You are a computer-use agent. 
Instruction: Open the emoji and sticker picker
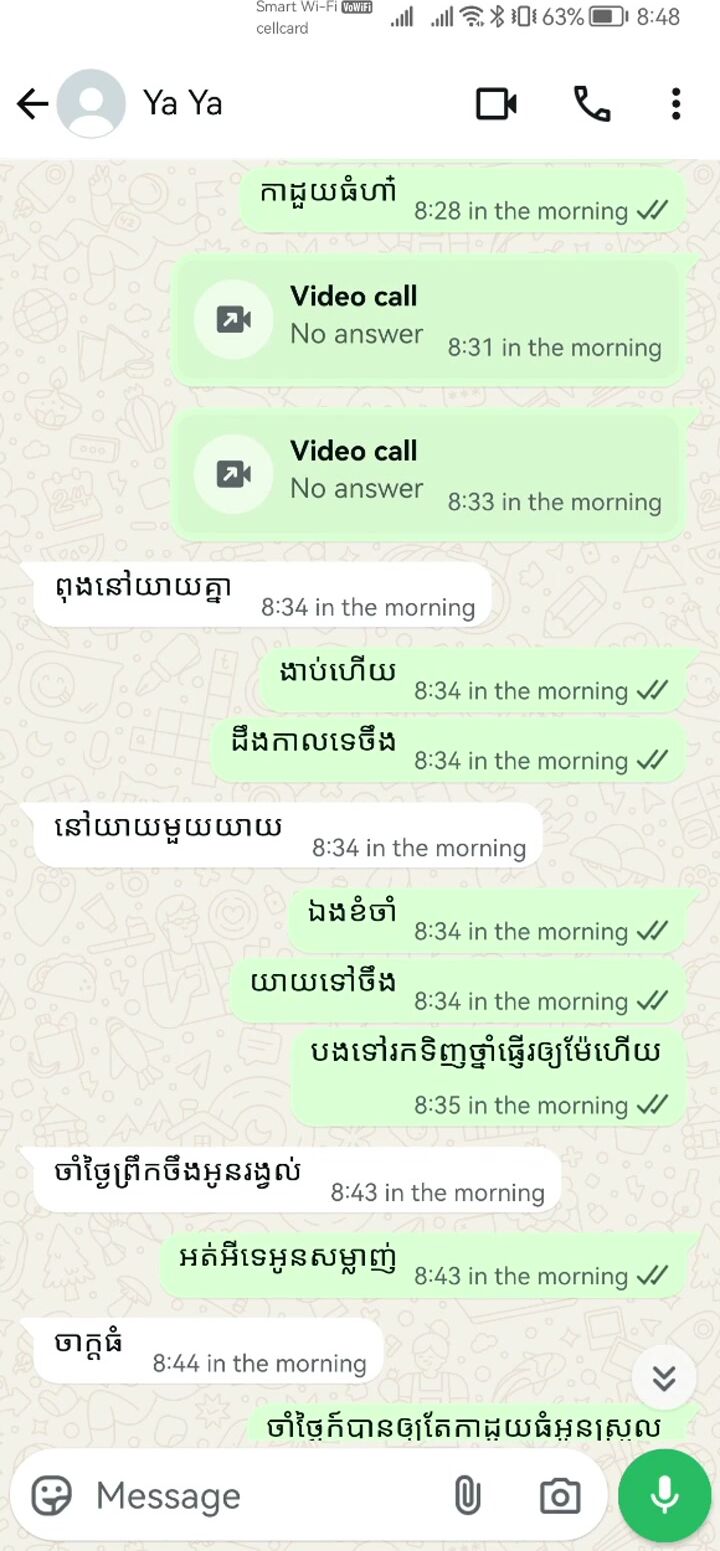[52, 1496]
